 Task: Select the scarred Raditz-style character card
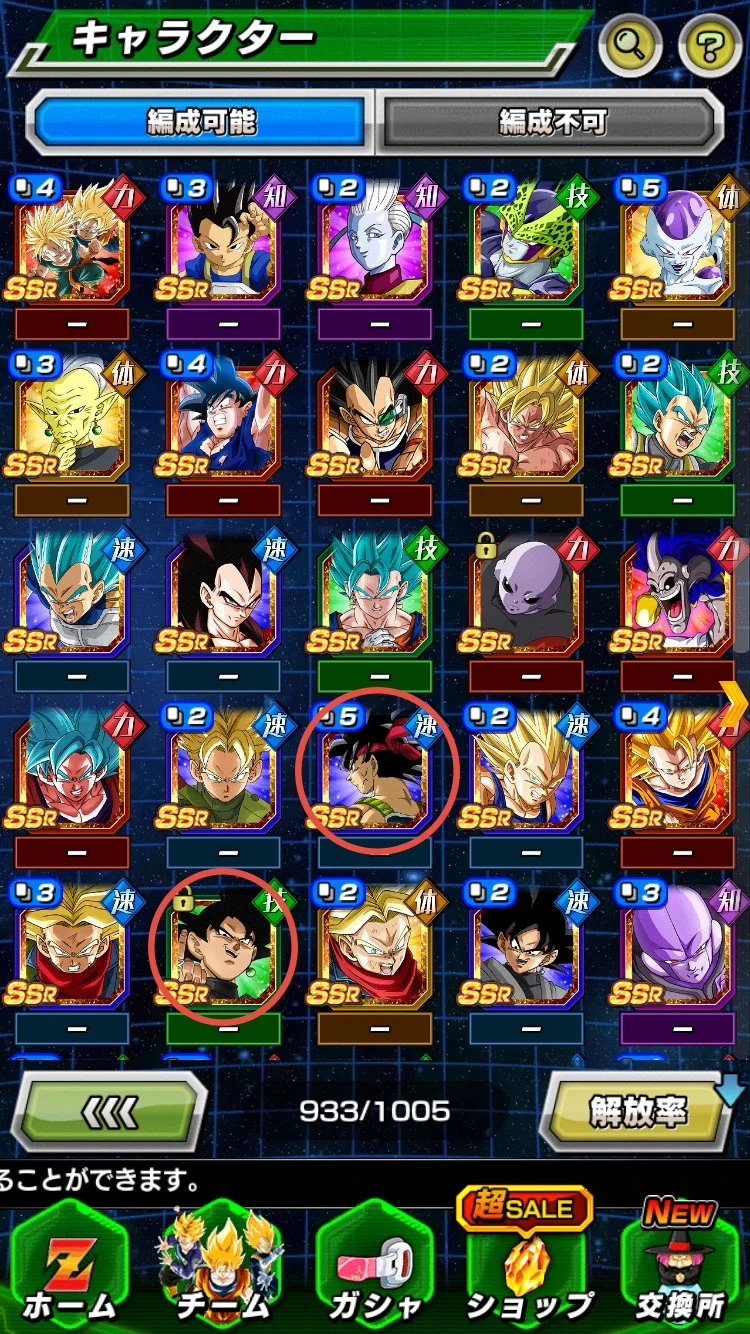[377, 417]
